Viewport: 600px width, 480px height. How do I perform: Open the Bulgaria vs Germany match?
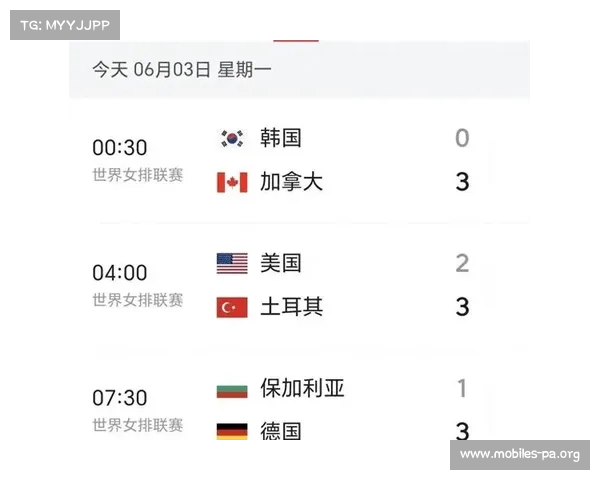point(300,409)
